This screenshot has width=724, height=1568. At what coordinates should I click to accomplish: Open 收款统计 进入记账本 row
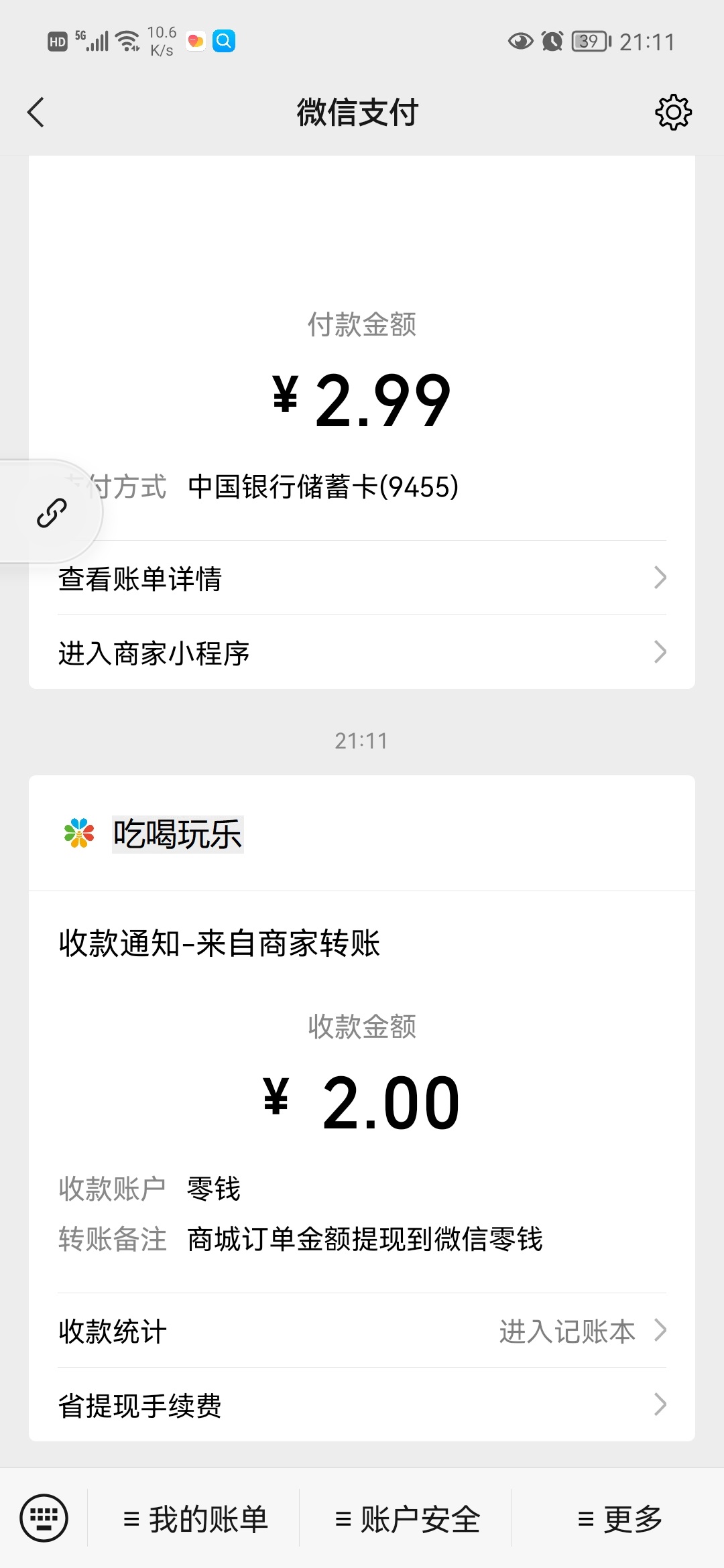[362, 1331]
